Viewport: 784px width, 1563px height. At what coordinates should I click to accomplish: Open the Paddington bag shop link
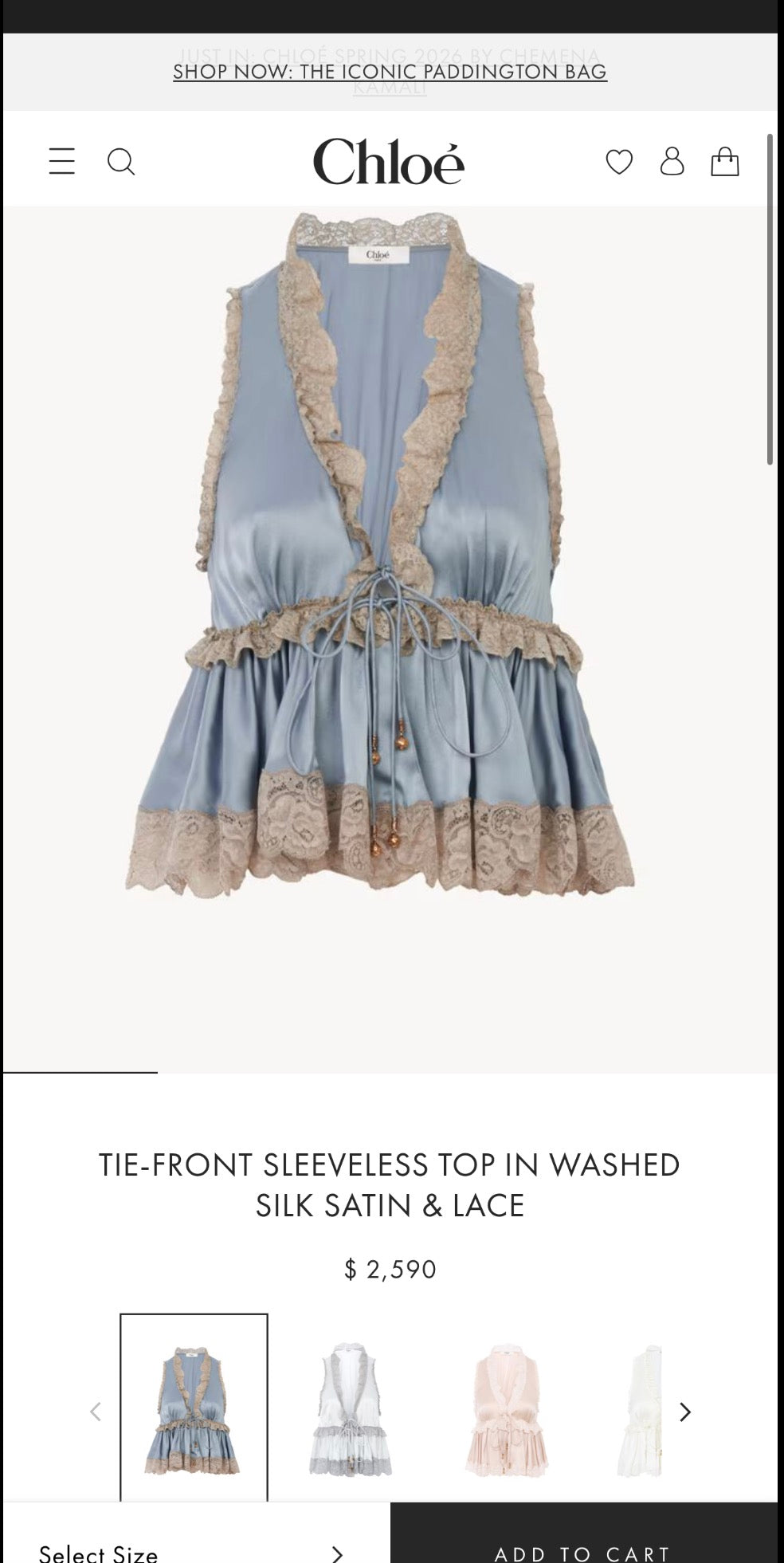389,72
